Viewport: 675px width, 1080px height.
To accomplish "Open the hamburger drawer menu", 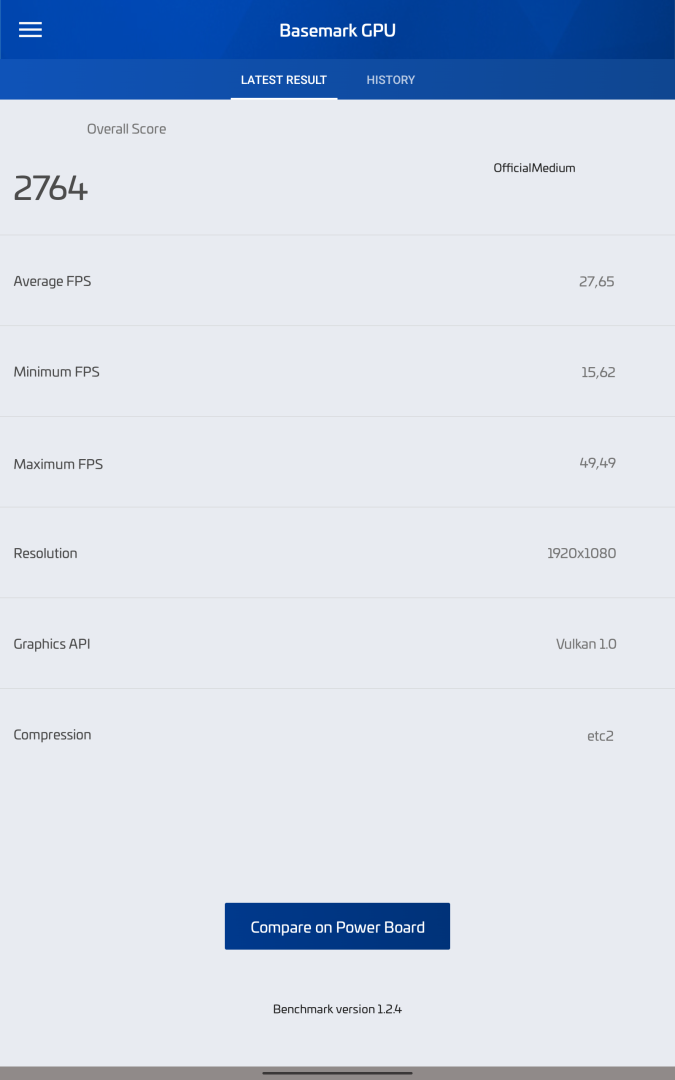I will click(30, 30).
